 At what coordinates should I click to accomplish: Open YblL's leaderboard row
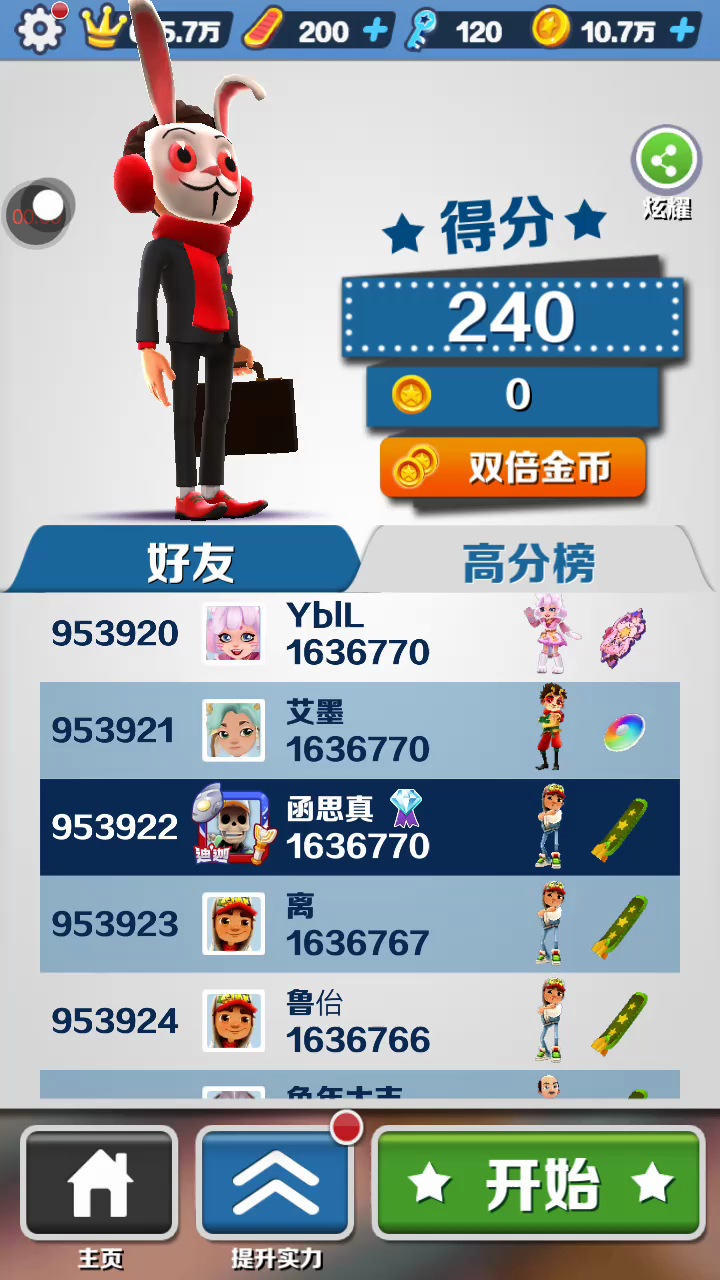click(x=360, y=634)
